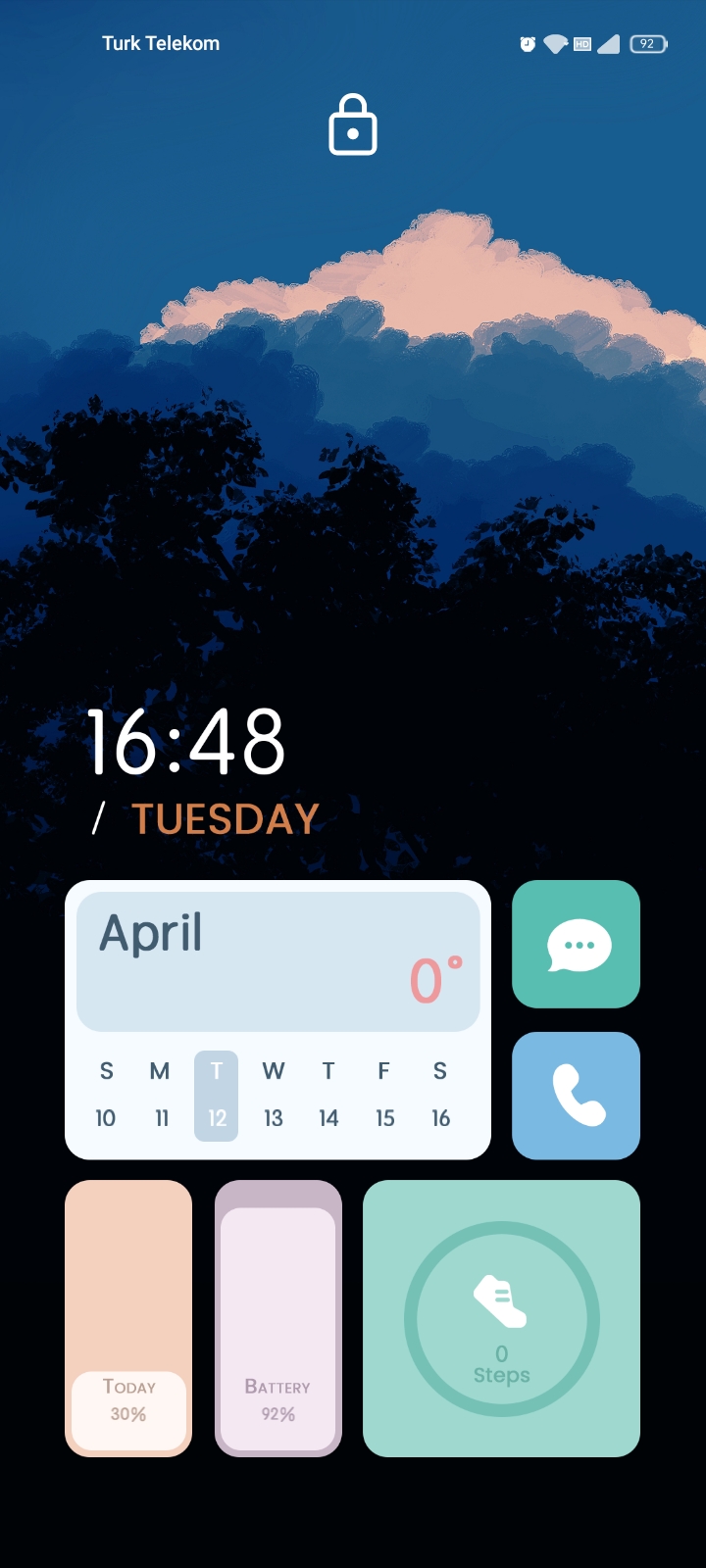706x1568 pixels.
Task: Open the messages shortcut
Action: click(576, 944)
